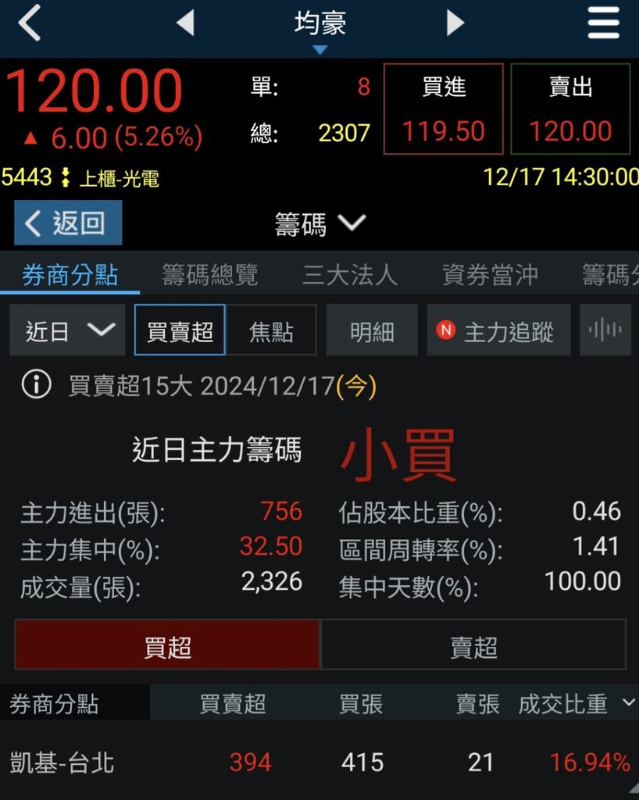Switch to the previous stock

(185, 22)
